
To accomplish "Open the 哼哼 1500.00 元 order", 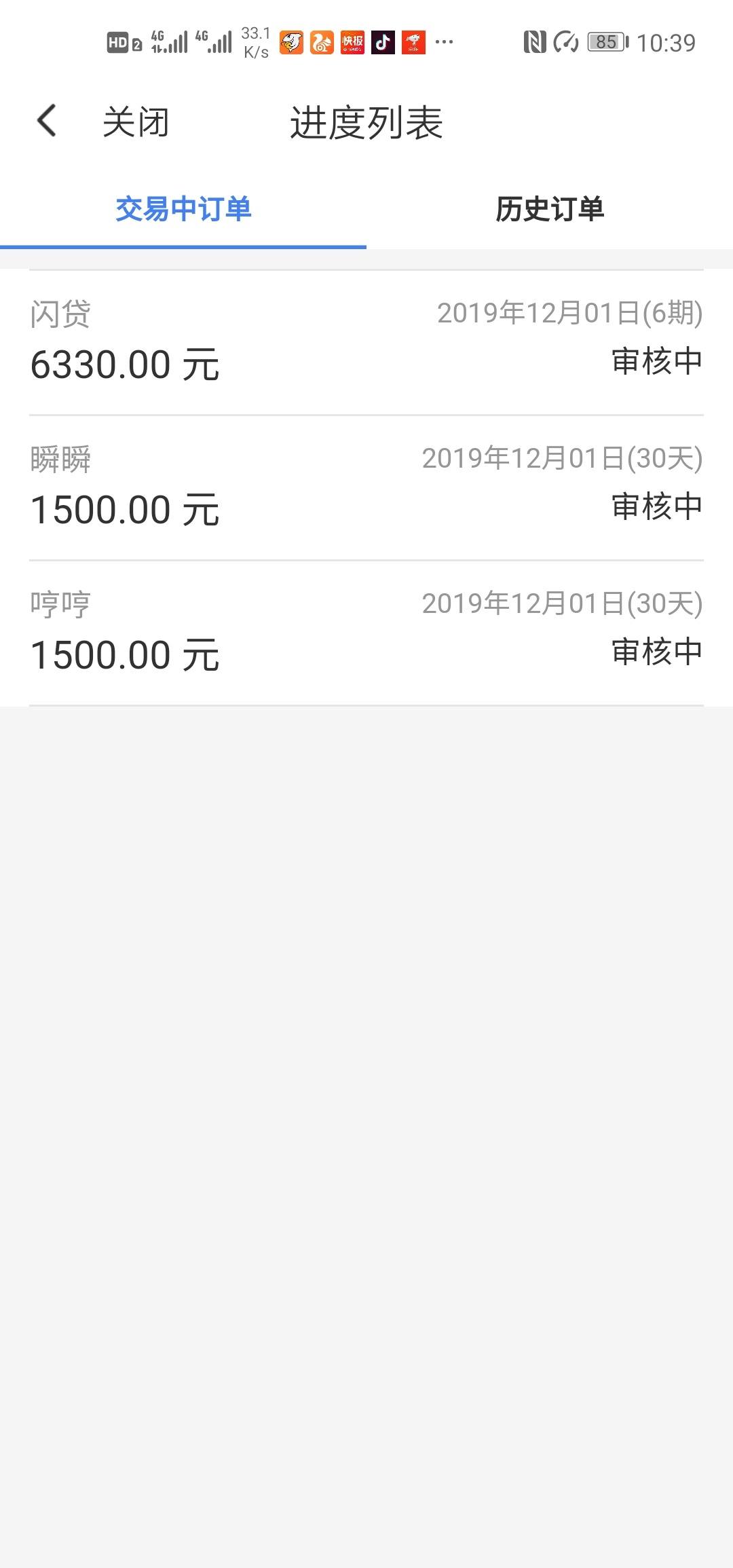I will point(366,633).
